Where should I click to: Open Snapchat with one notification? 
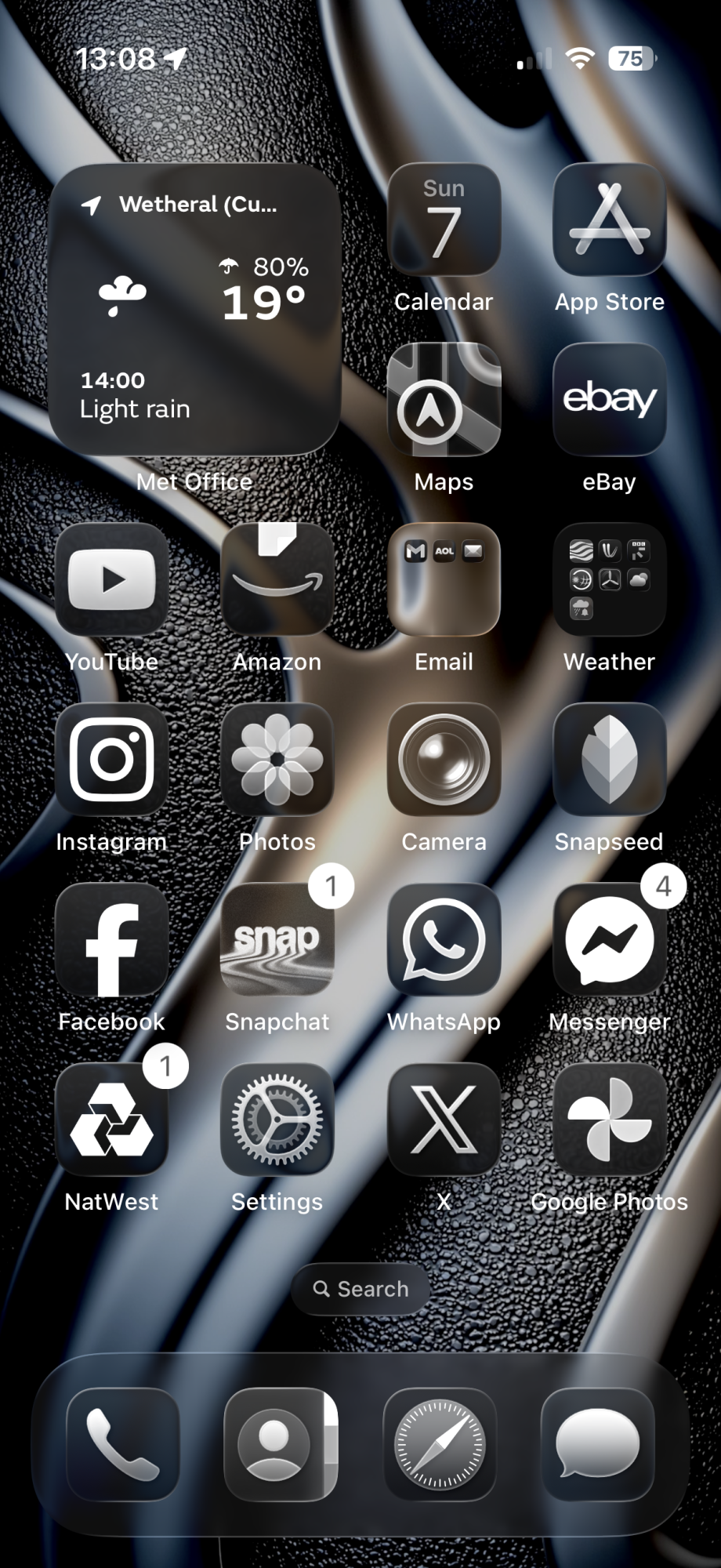click(277, 940)
